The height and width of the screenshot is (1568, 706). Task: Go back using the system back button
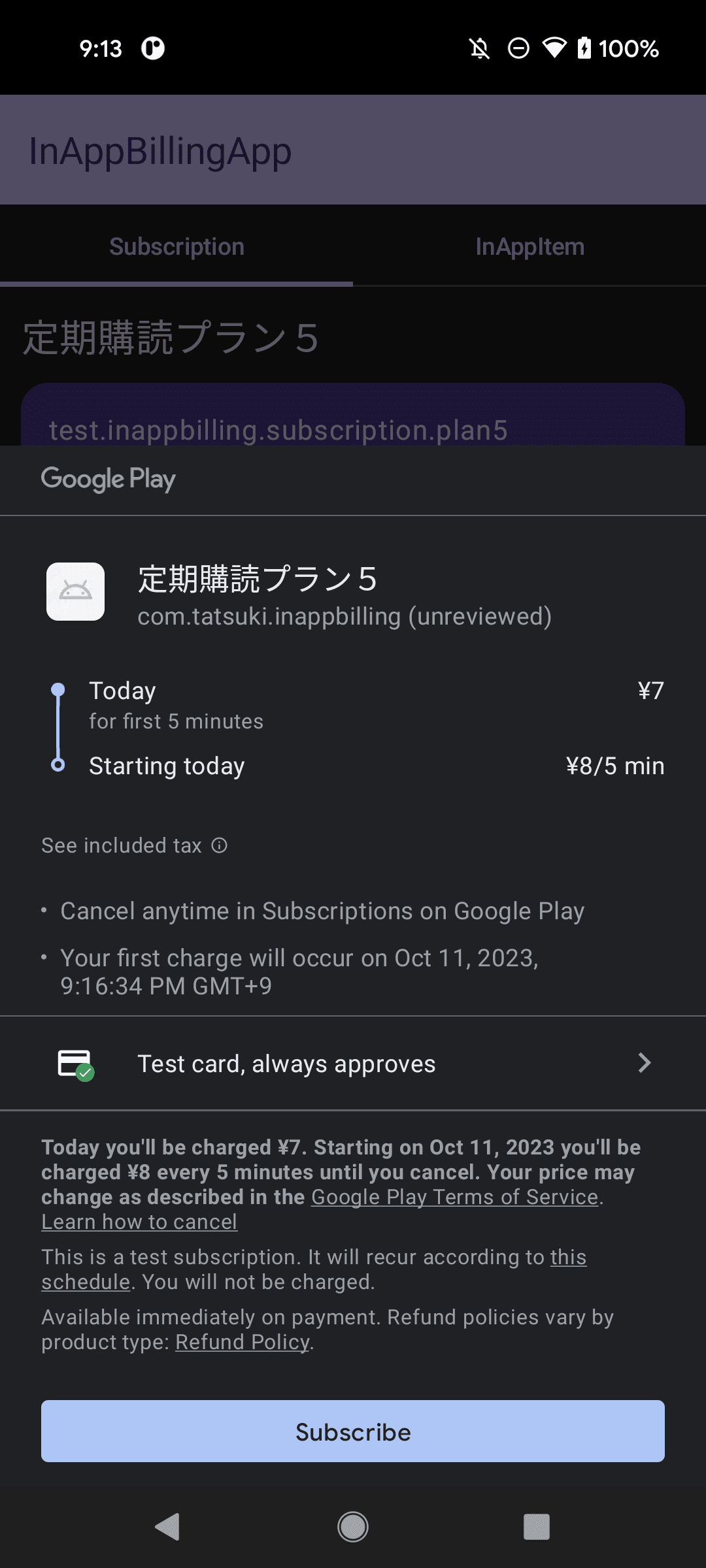coord(167,1527)
